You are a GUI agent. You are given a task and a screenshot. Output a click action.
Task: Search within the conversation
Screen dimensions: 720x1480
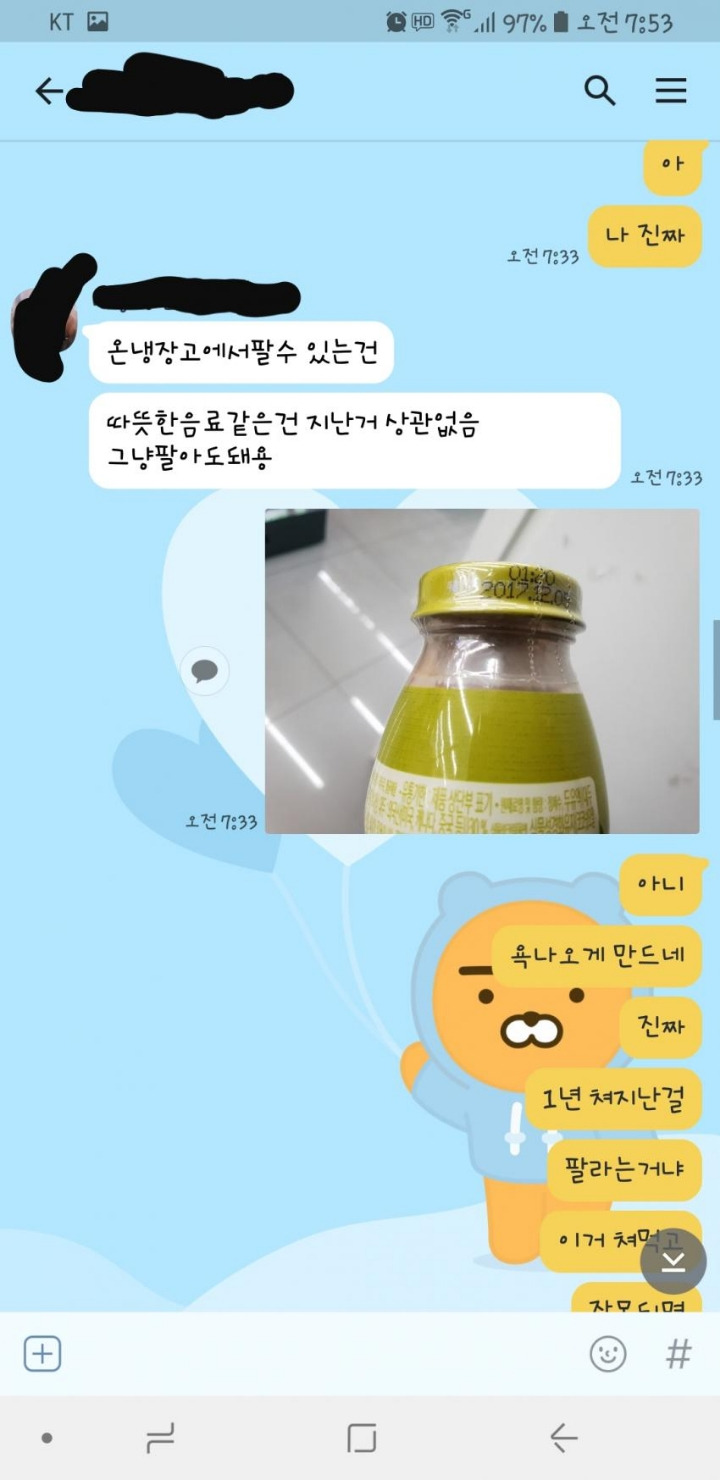(599, 91)
